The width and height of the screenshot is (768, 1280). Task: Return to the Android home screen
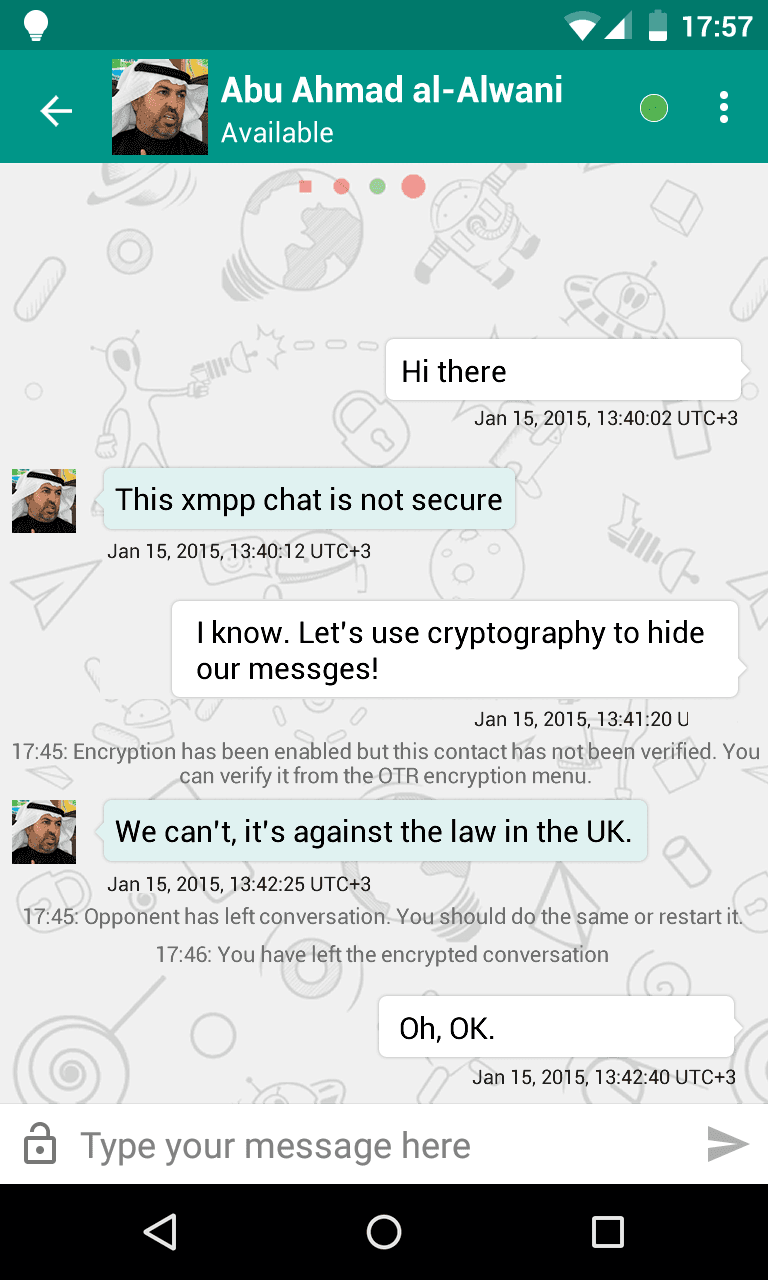coord(384,1232)
